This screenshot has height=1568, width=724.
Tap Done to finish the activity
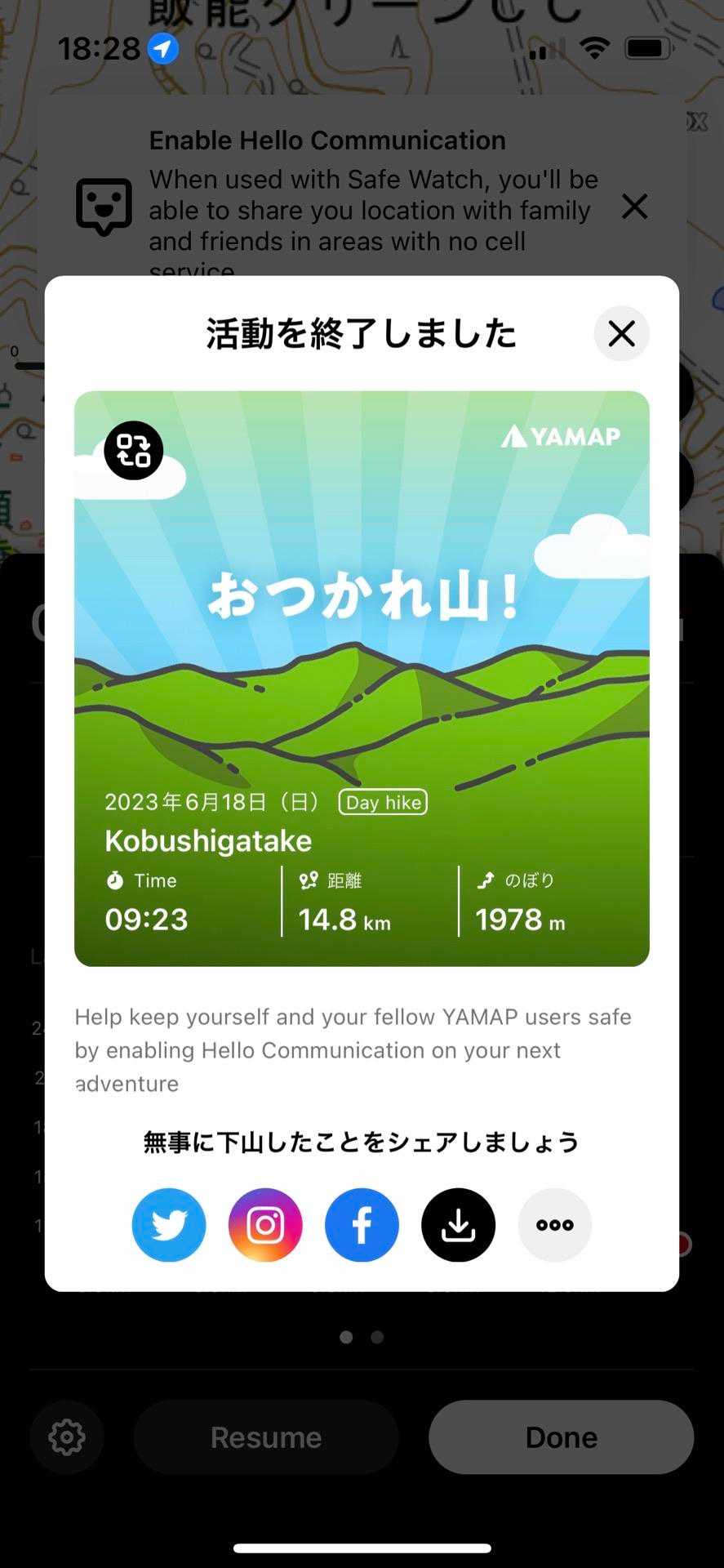561,1437
